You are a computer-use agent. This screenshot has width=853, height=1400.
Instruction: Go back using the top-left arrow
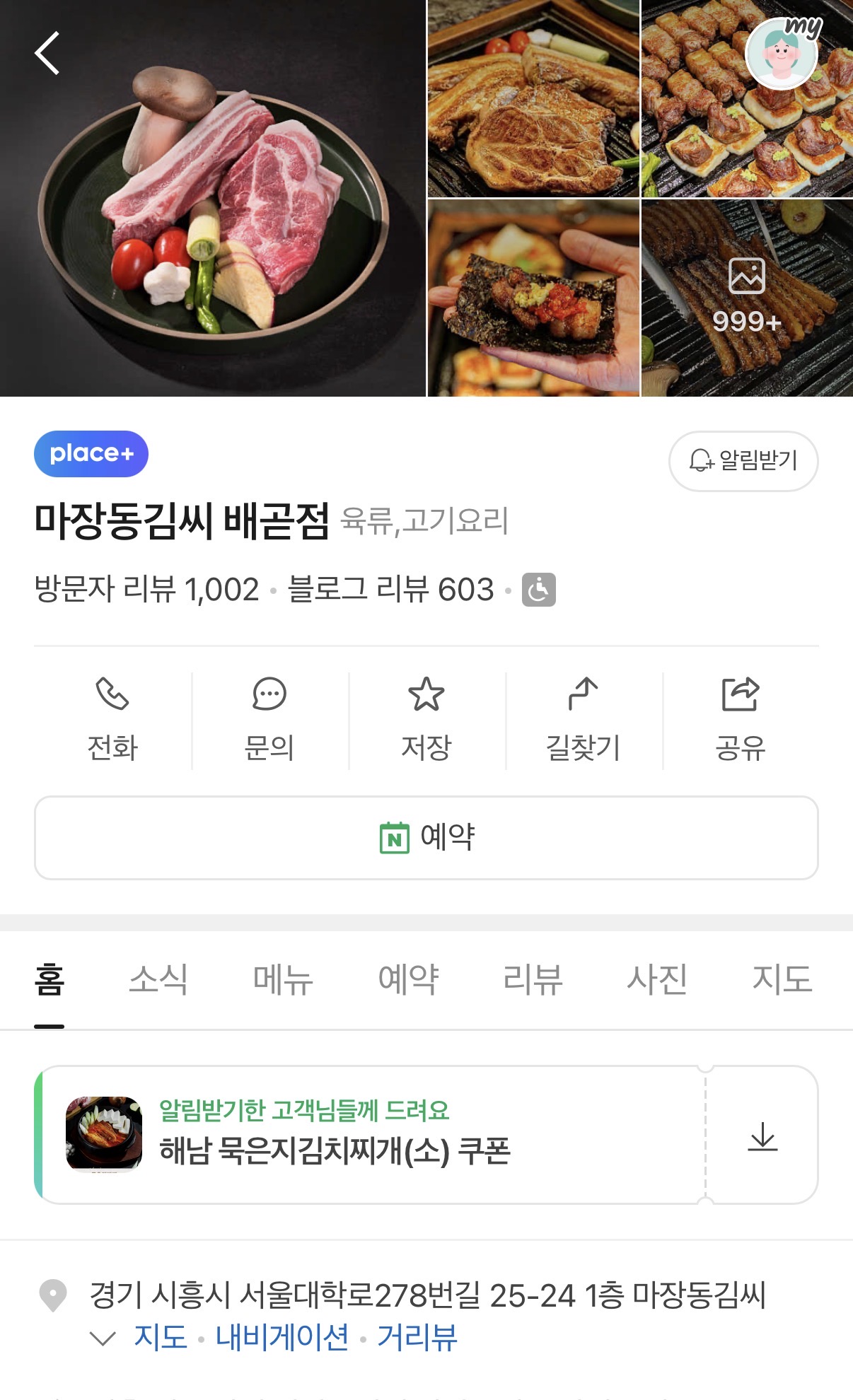(47, 53)
